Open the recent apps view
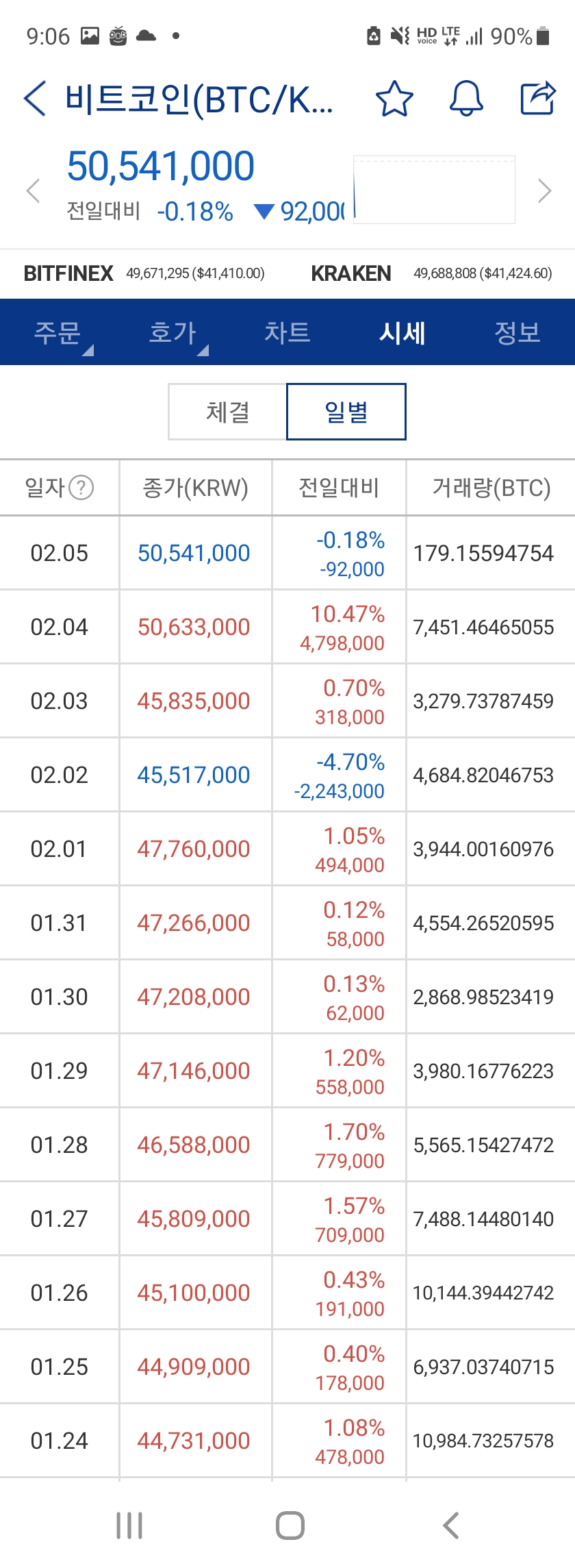The width and height of the screenshot is (575, 1568). tap(129, 1526)
